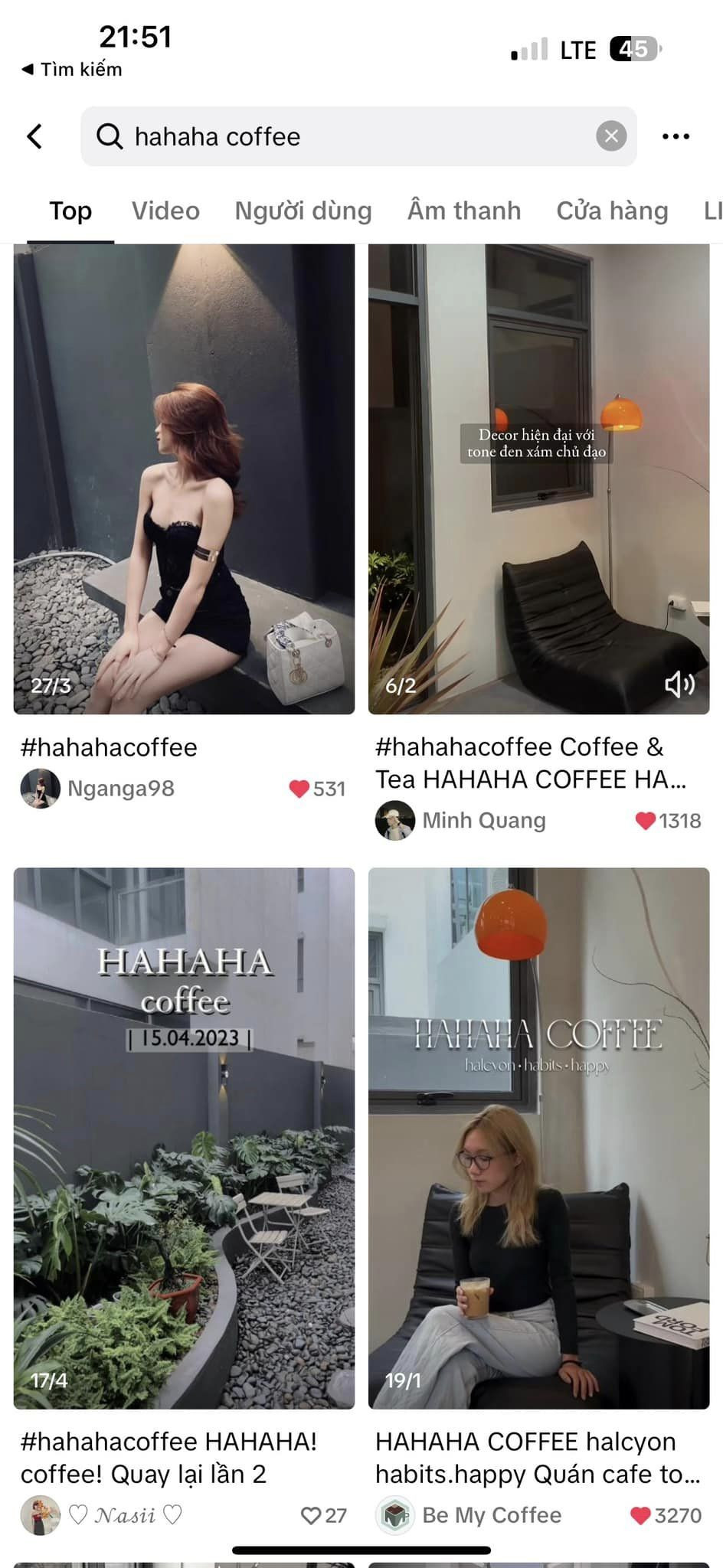
Task: Clear the search text
Action: [611, 137]
